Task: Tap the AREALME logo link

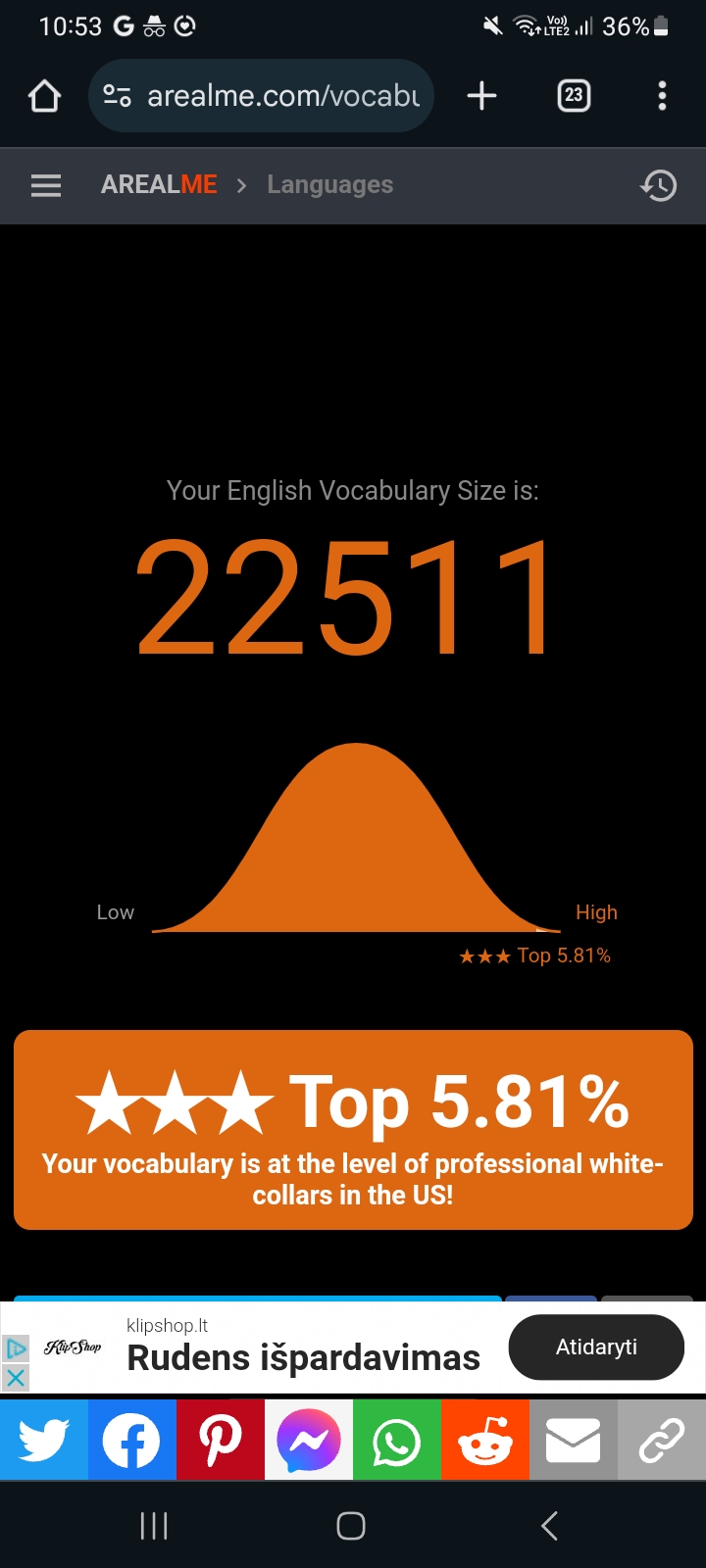Action: pyautogui.click(x=159, y=185)
